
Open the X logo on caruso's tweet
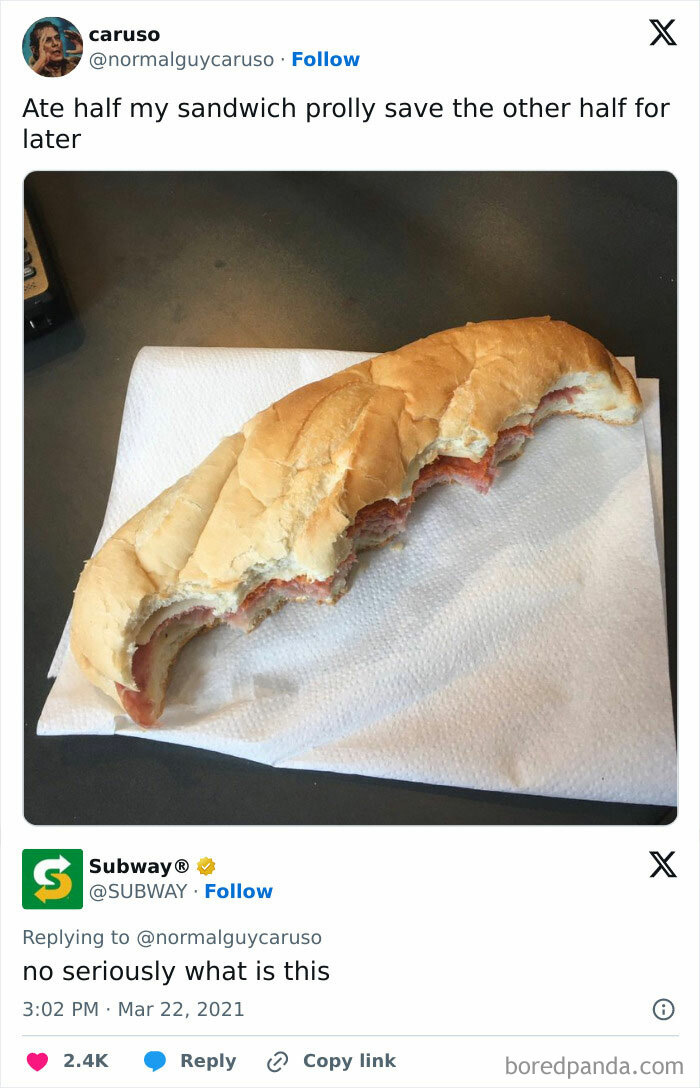point(663,32)
